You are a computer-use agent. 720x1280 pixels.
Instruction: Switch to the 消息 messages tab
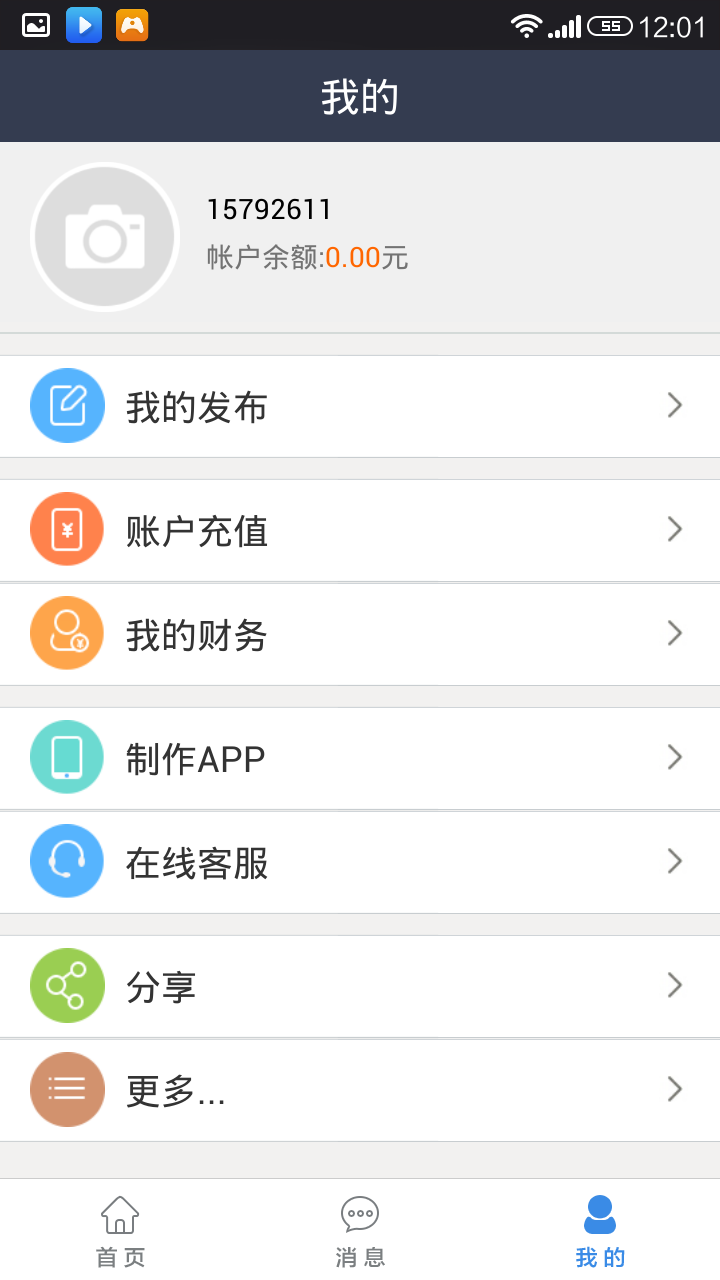[x=360, y=1230]
